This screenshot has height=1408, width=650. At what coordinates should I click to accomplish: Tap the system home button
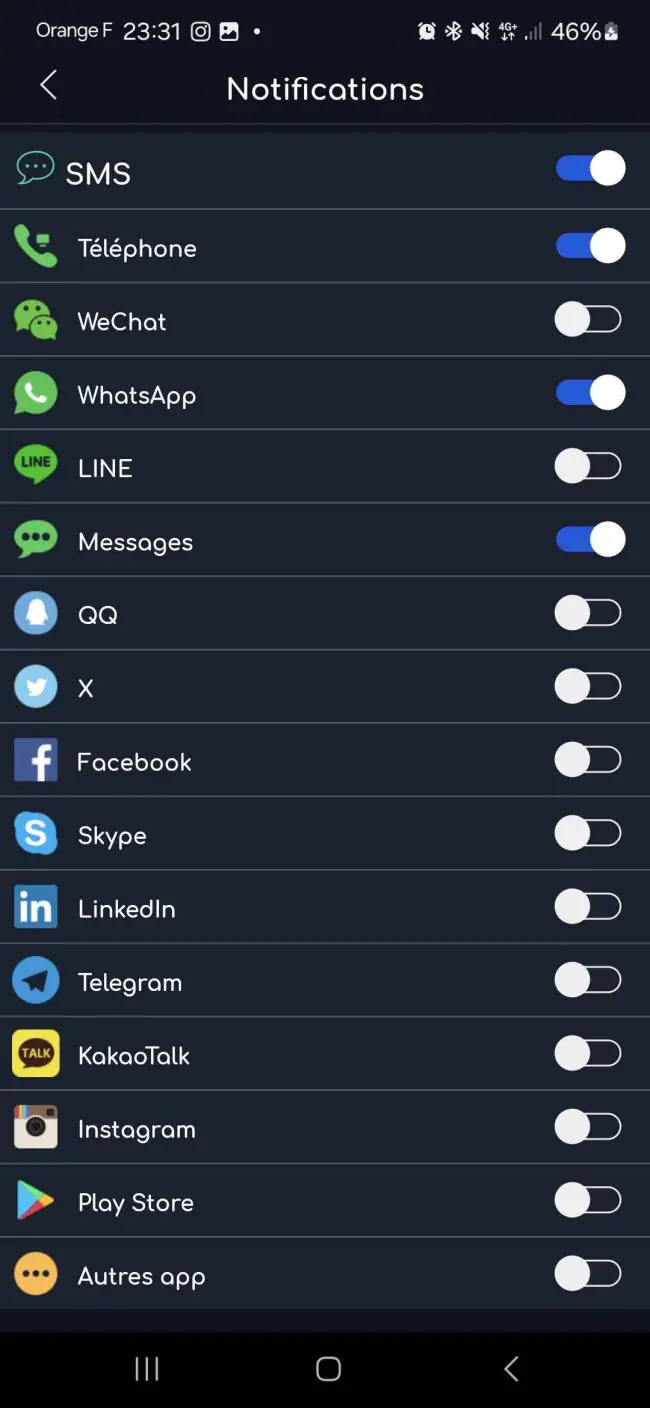pos(328,1369)
